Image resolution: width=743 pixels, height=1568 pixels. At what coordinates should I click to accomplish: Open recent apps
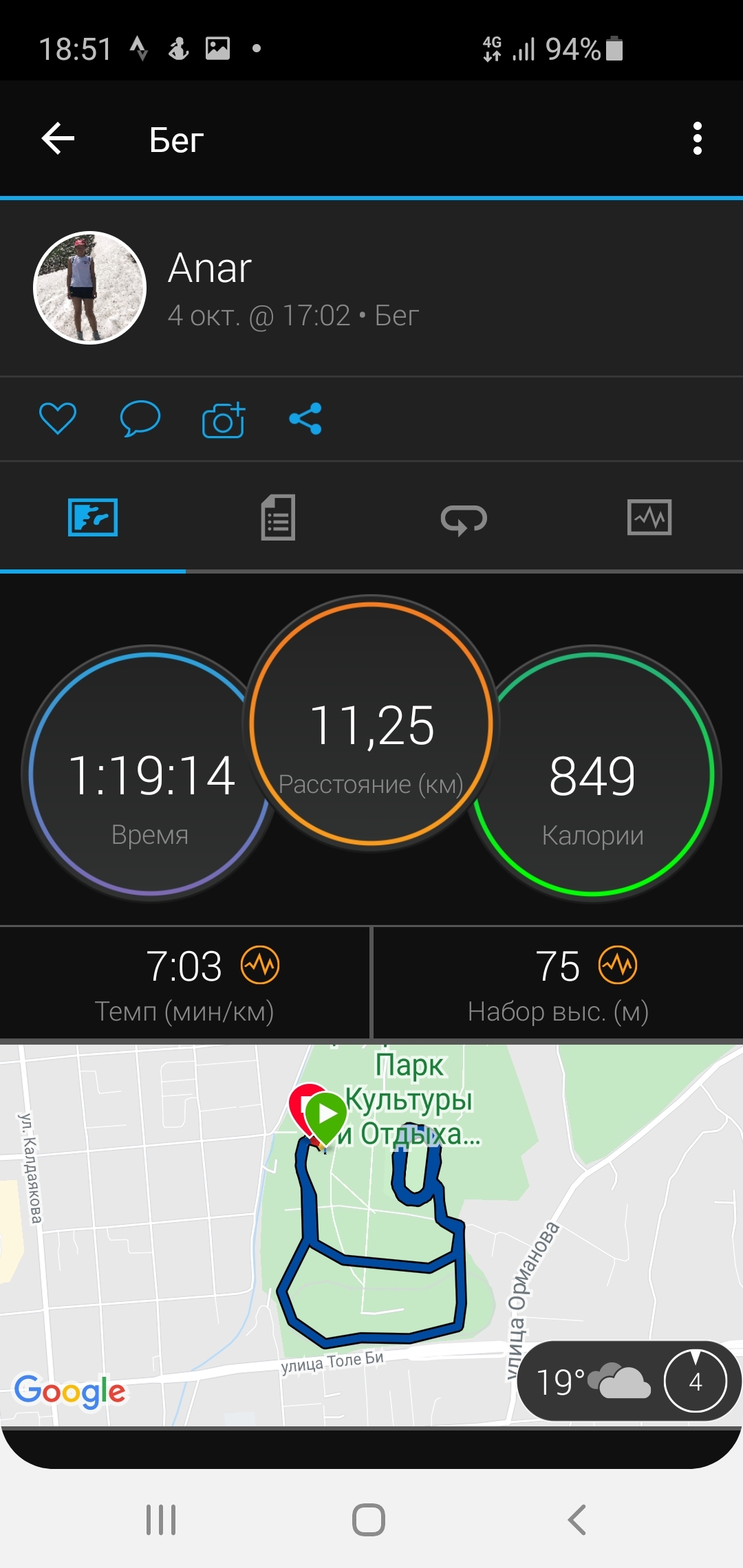pyautogui.click(x=161, y=1520)
